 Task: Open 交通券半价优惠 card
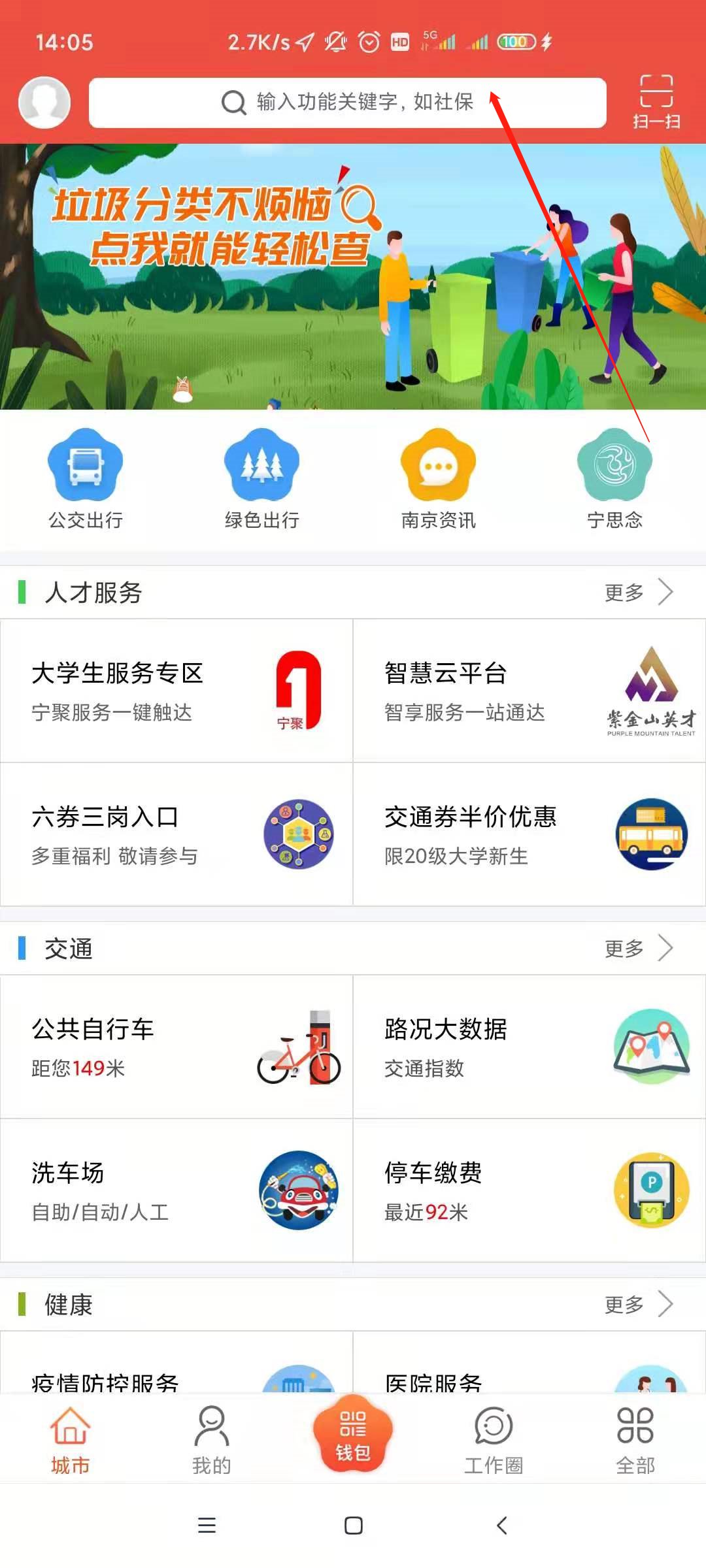[529, 834]
